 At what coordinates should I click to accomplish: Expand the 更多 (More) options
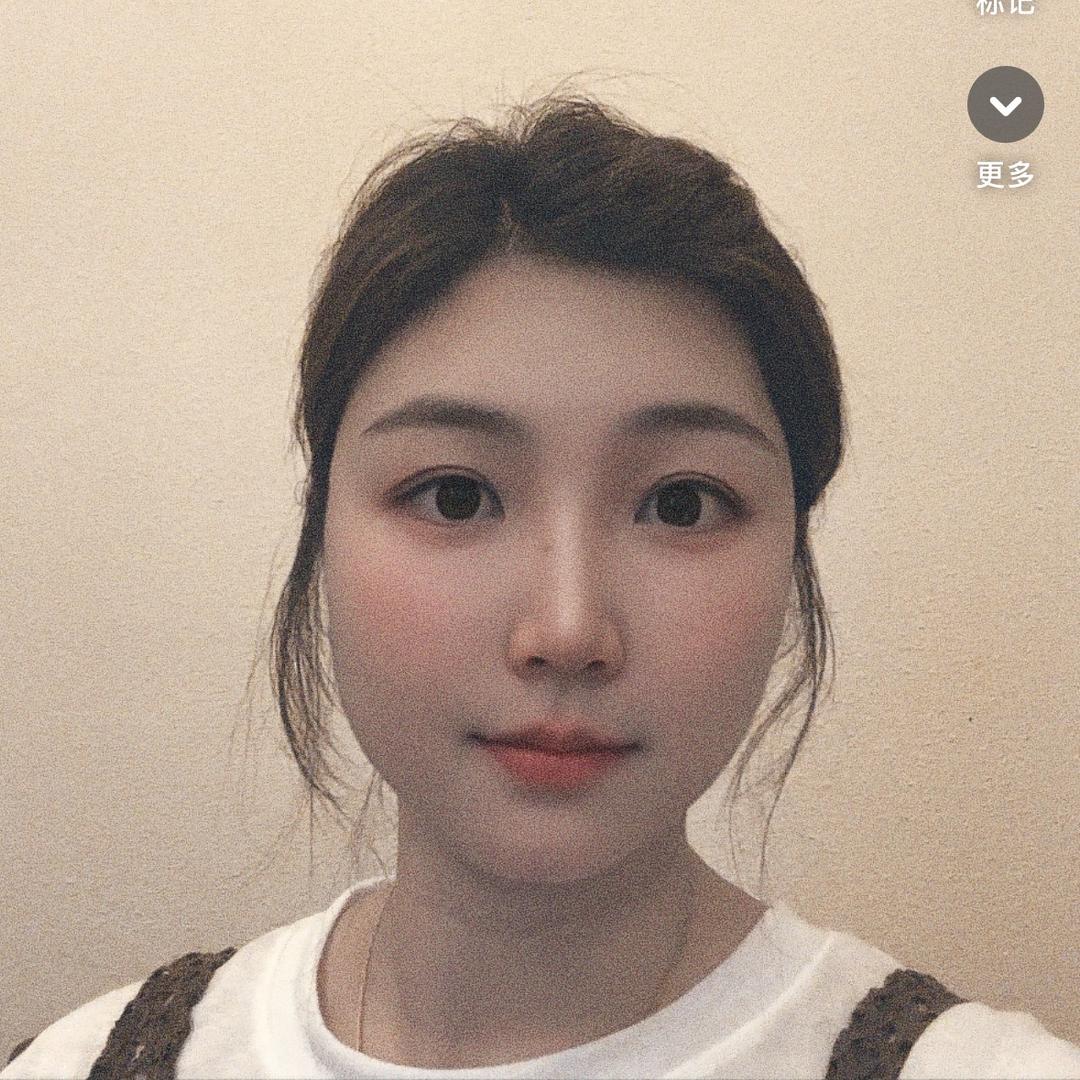[x=1005, y=105]
